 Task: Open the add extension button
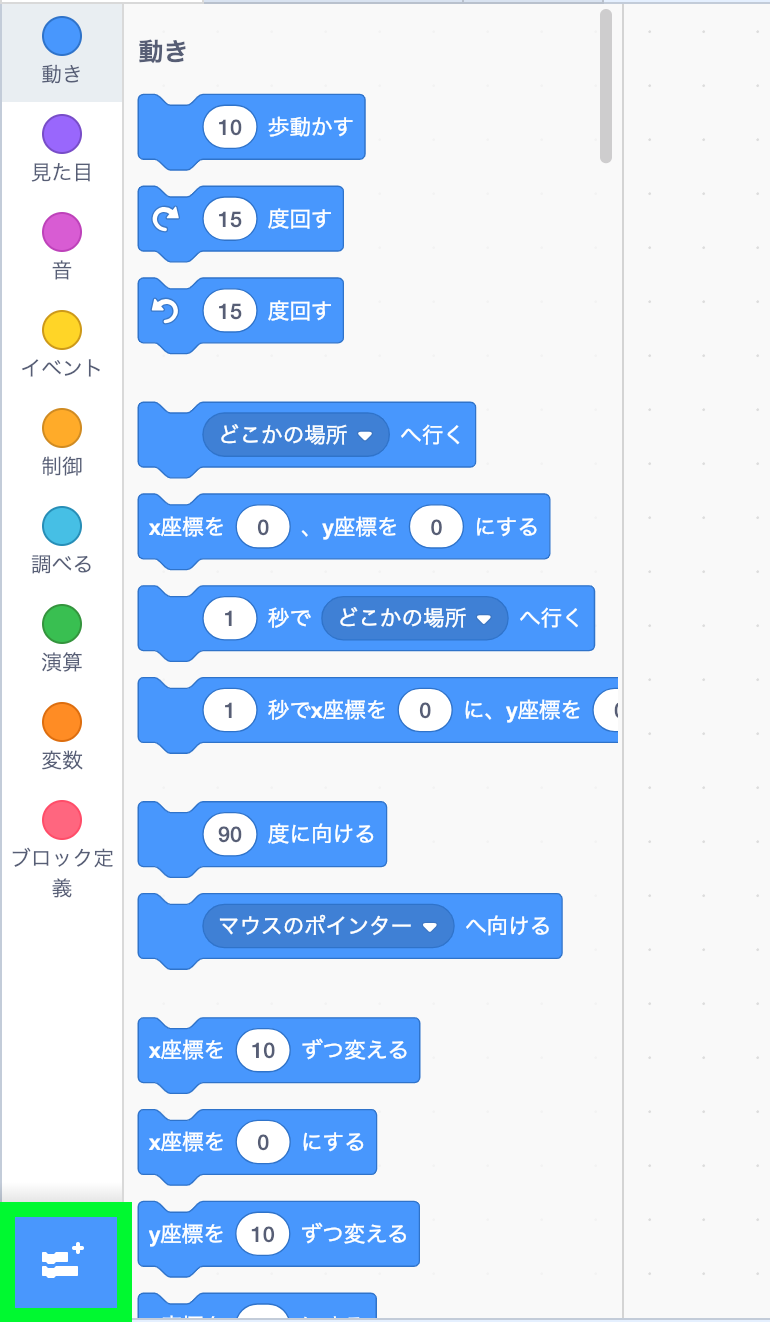tap(66, 1262)
